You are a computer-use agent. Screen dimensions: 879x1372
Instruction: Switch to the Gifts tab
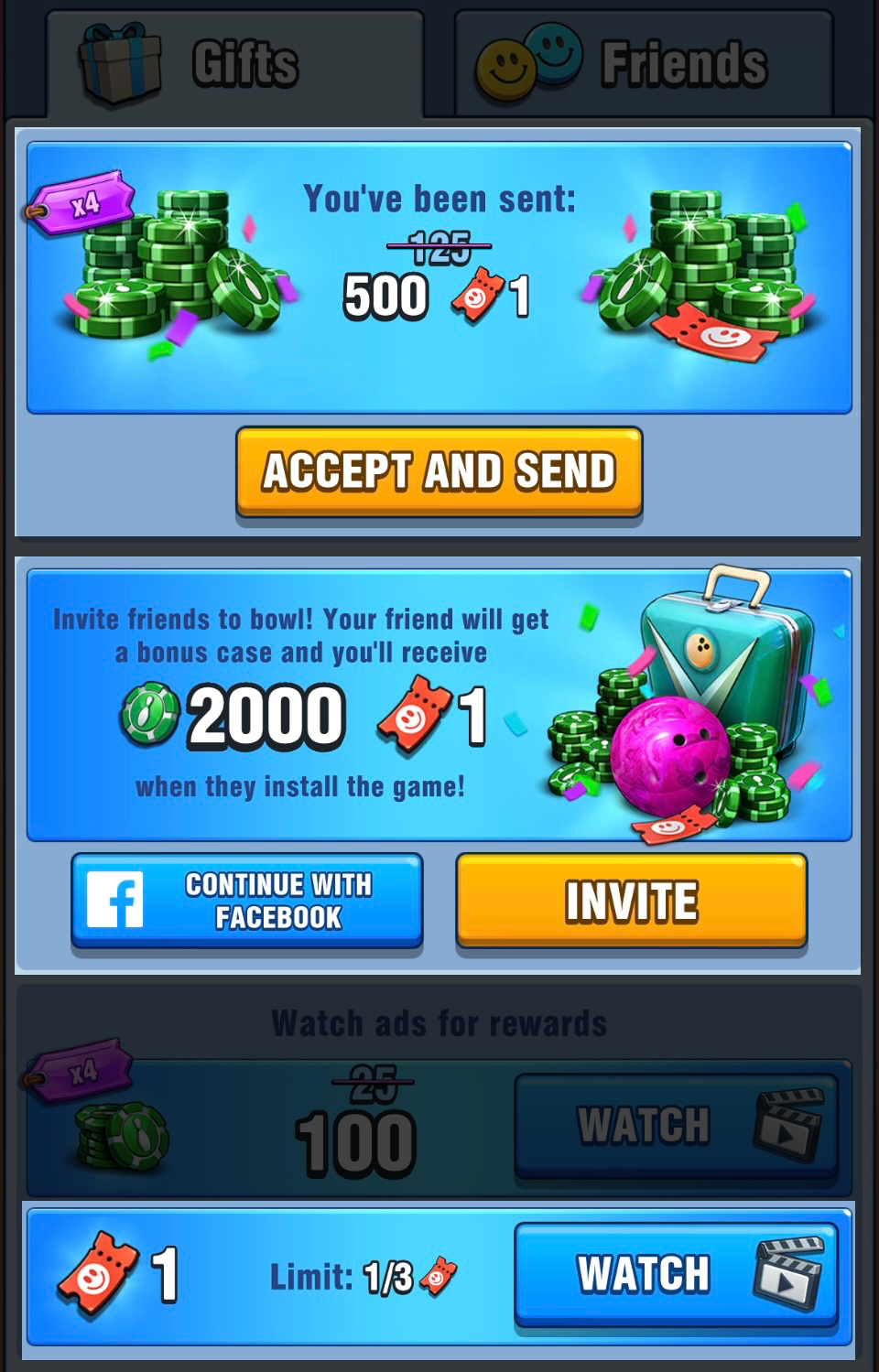point(234,64)
